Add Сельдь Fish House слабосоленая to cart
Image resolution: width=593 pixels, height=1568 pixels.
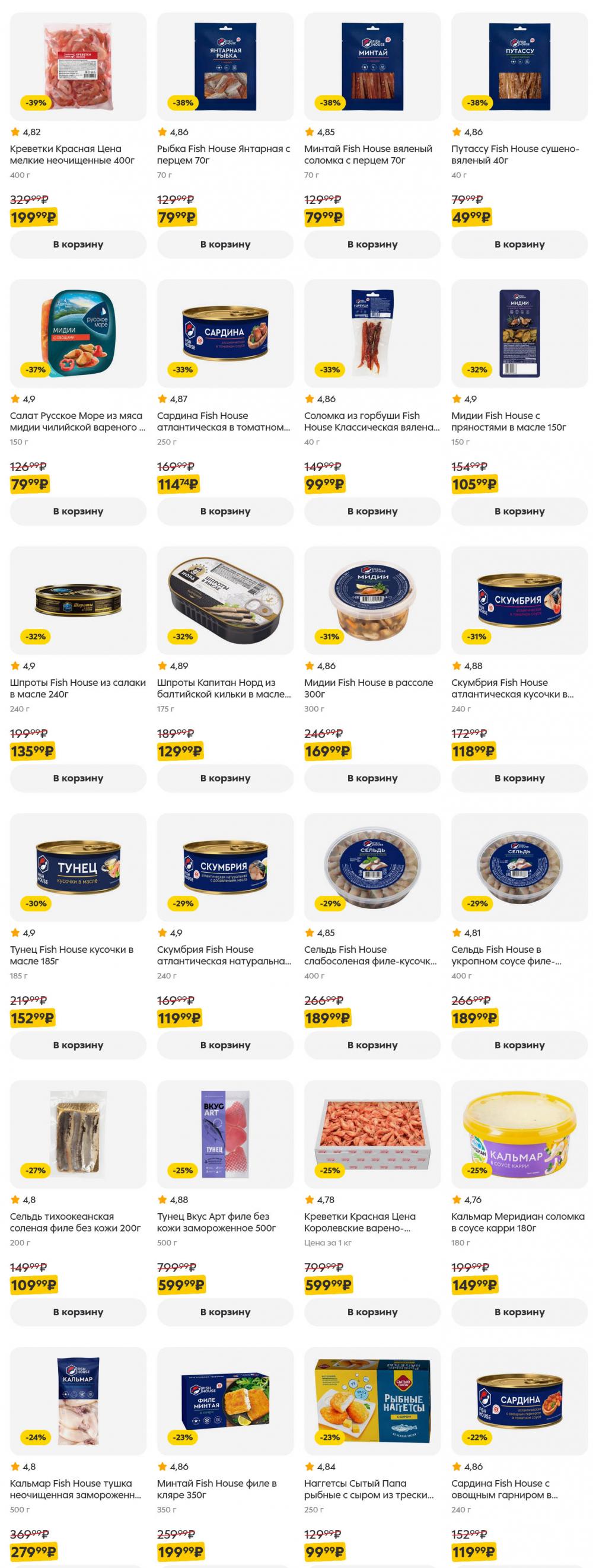[372, 1045]
